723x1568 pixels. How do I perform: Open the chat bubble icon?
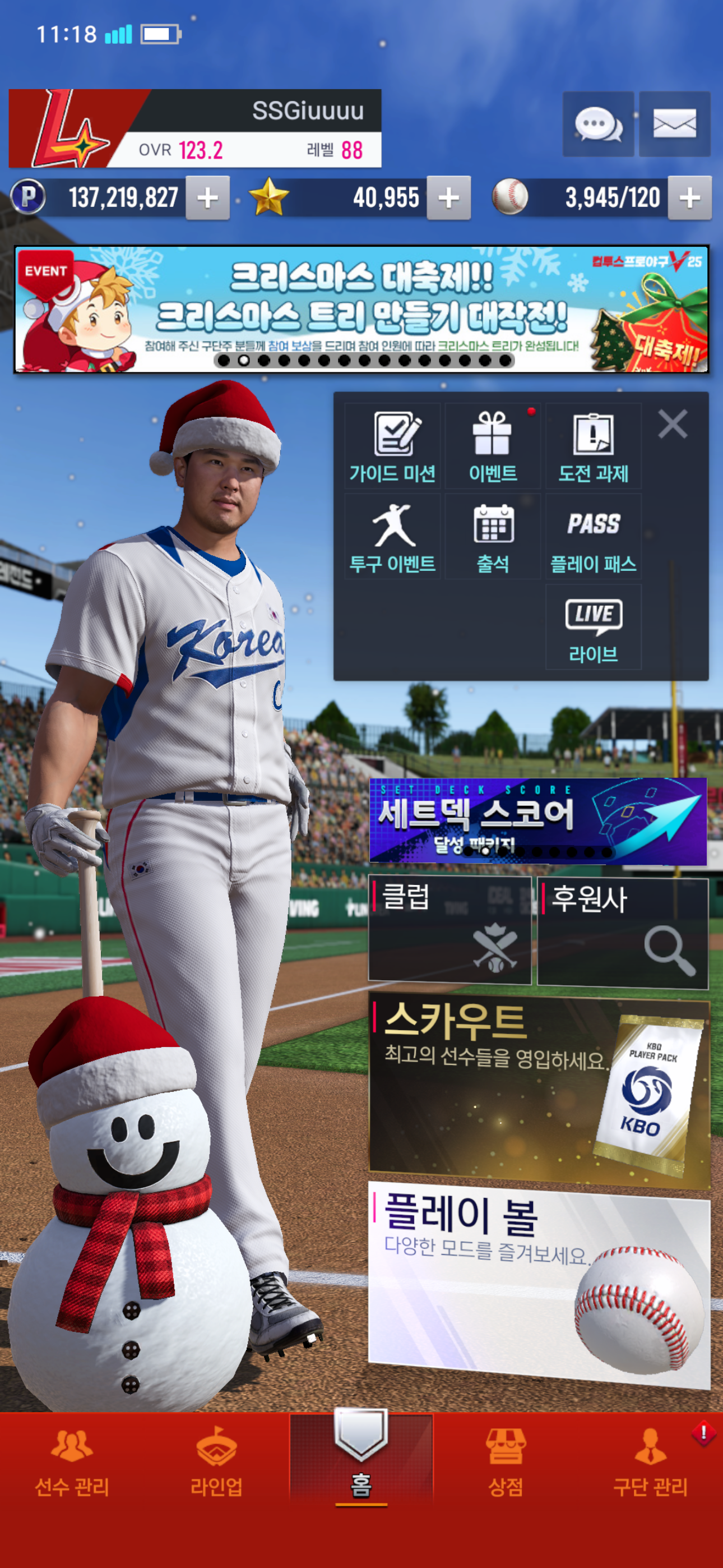pos(597,125)
